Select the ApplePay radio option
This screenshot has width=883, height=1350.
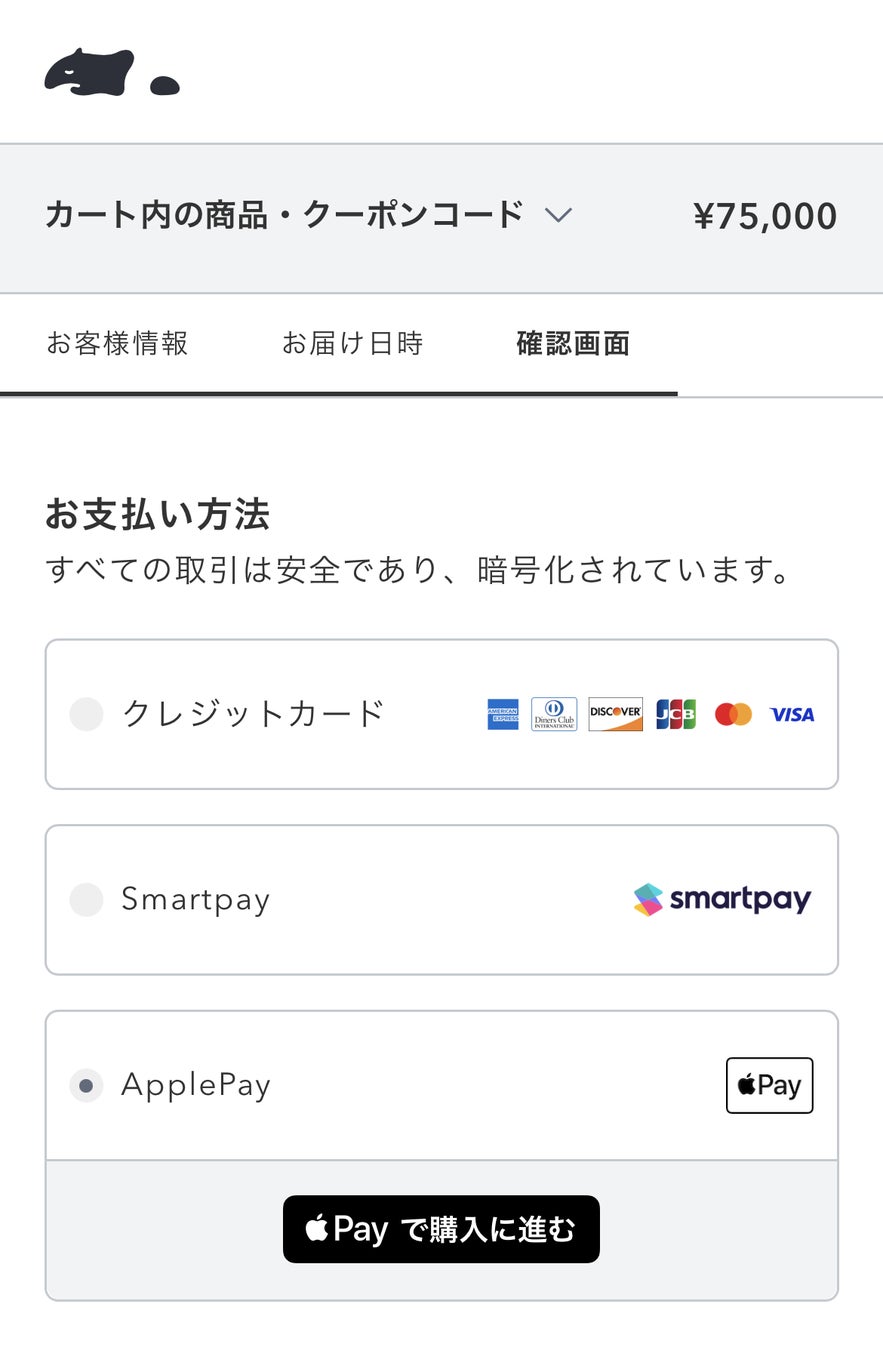click(87, 1085)
